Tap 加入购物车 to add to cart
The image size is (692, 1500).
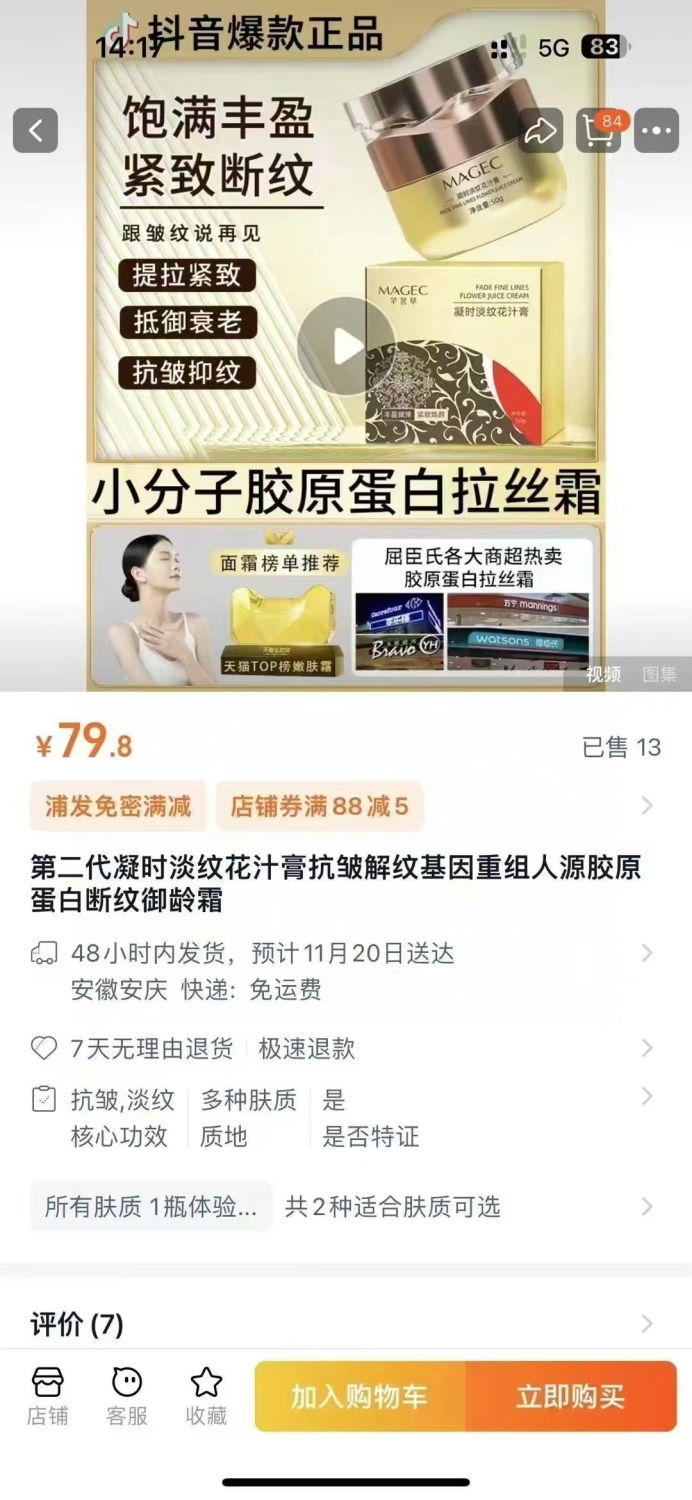click(x=360, y=1396)
